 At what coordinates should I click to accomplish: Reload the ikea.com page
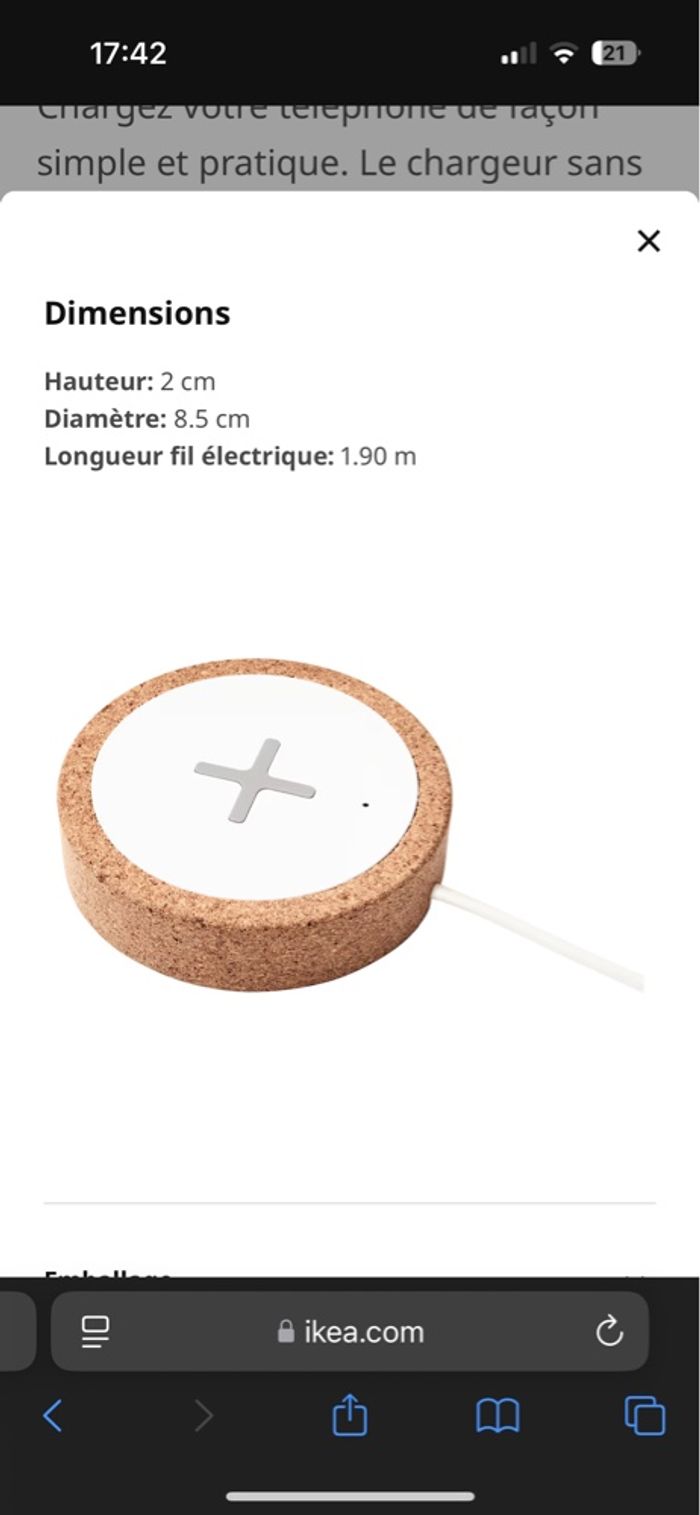609,1331
